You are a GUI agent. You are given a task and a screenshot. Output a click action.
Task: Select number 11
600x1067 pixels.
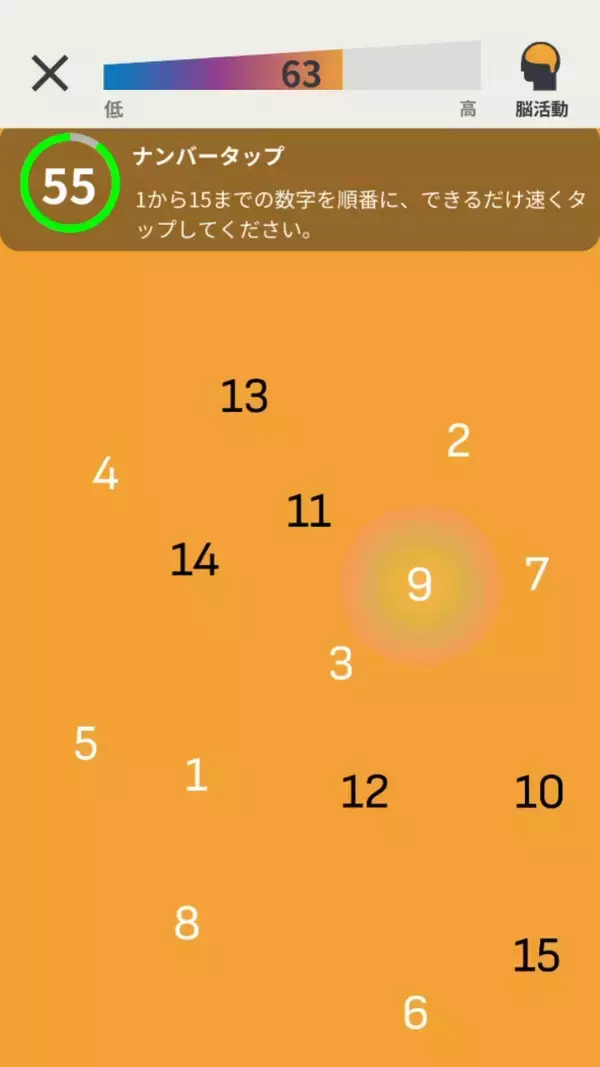309,511
